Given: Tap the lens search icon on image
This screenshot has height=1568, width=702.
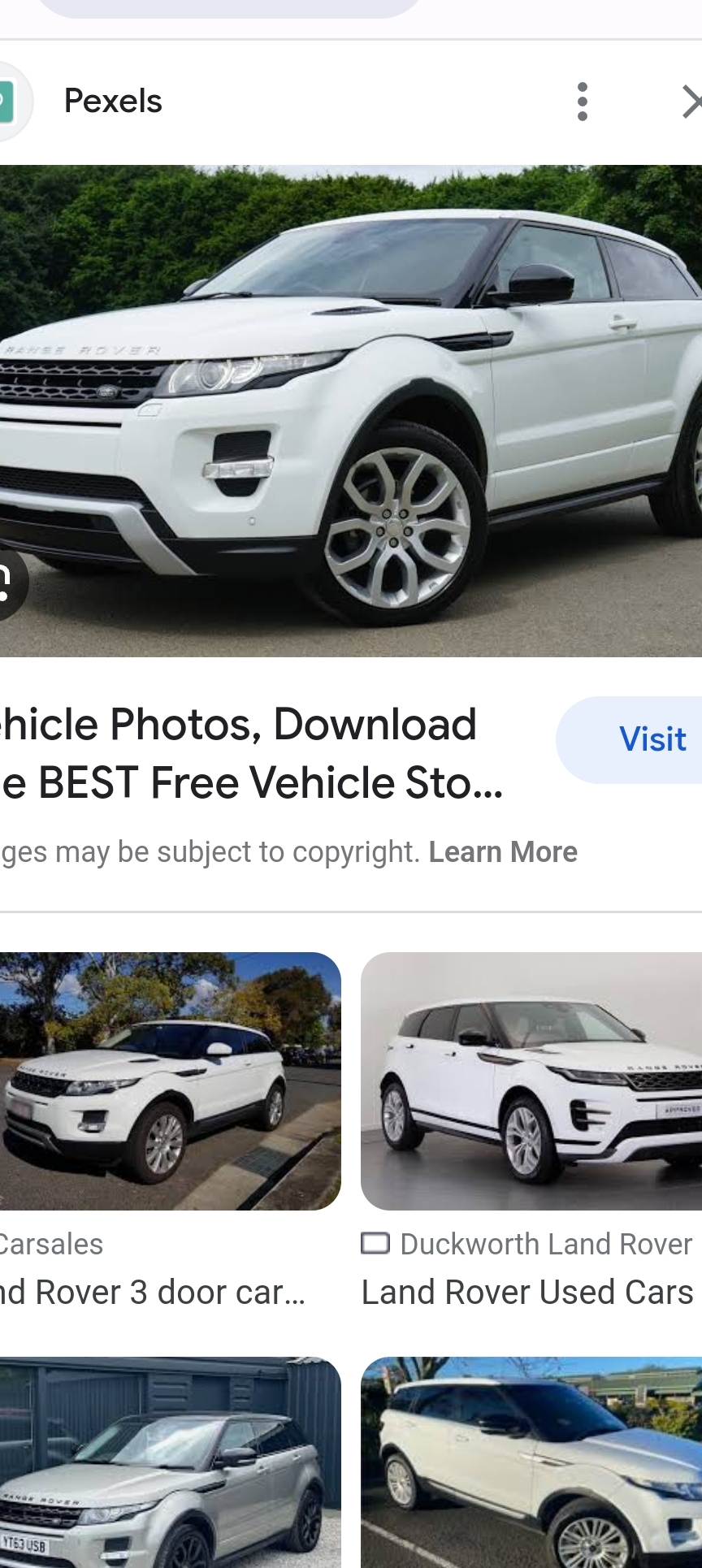Looking at the screenshot, I should 8,583.
